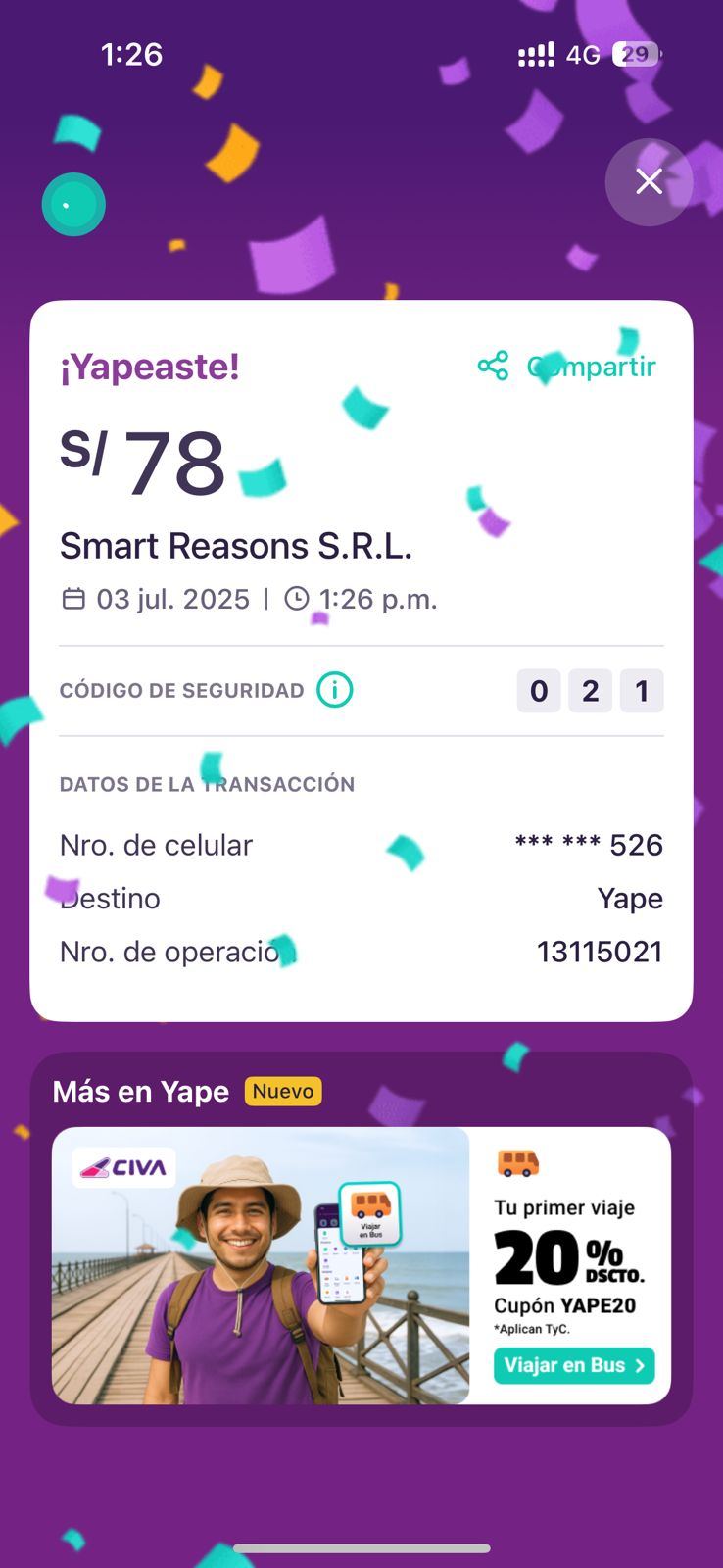
Task: Share the Yape receipt via Compartir
Action: 567,367
